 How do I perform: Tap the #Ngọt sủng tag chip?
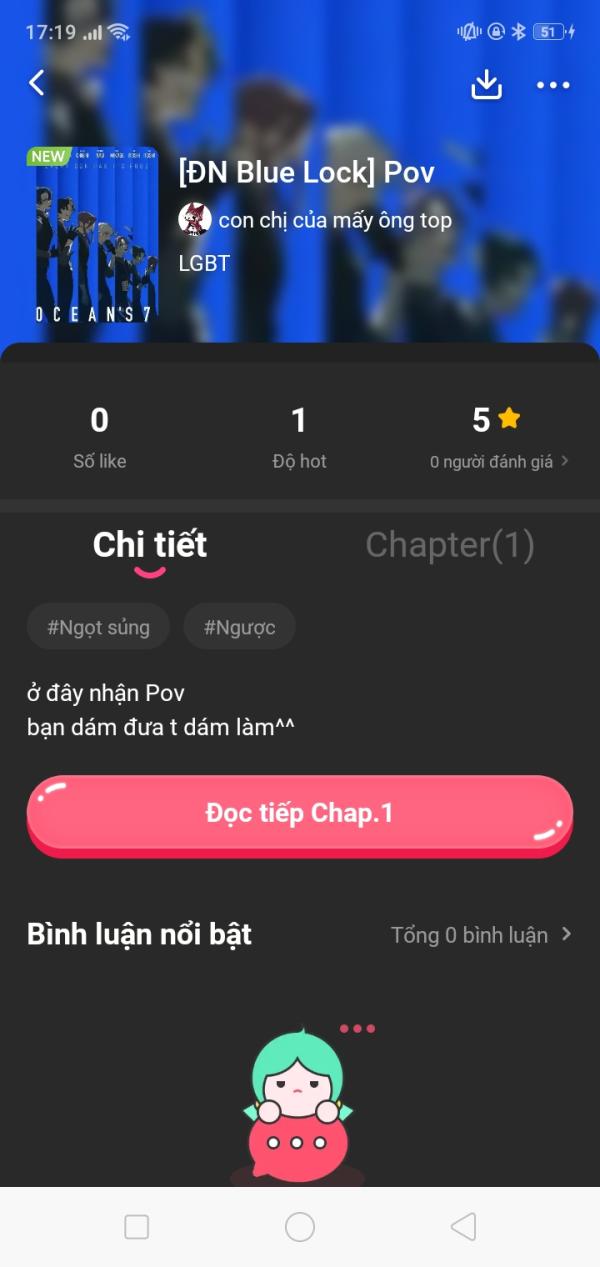pyautogui.click(x=99, y=627)
